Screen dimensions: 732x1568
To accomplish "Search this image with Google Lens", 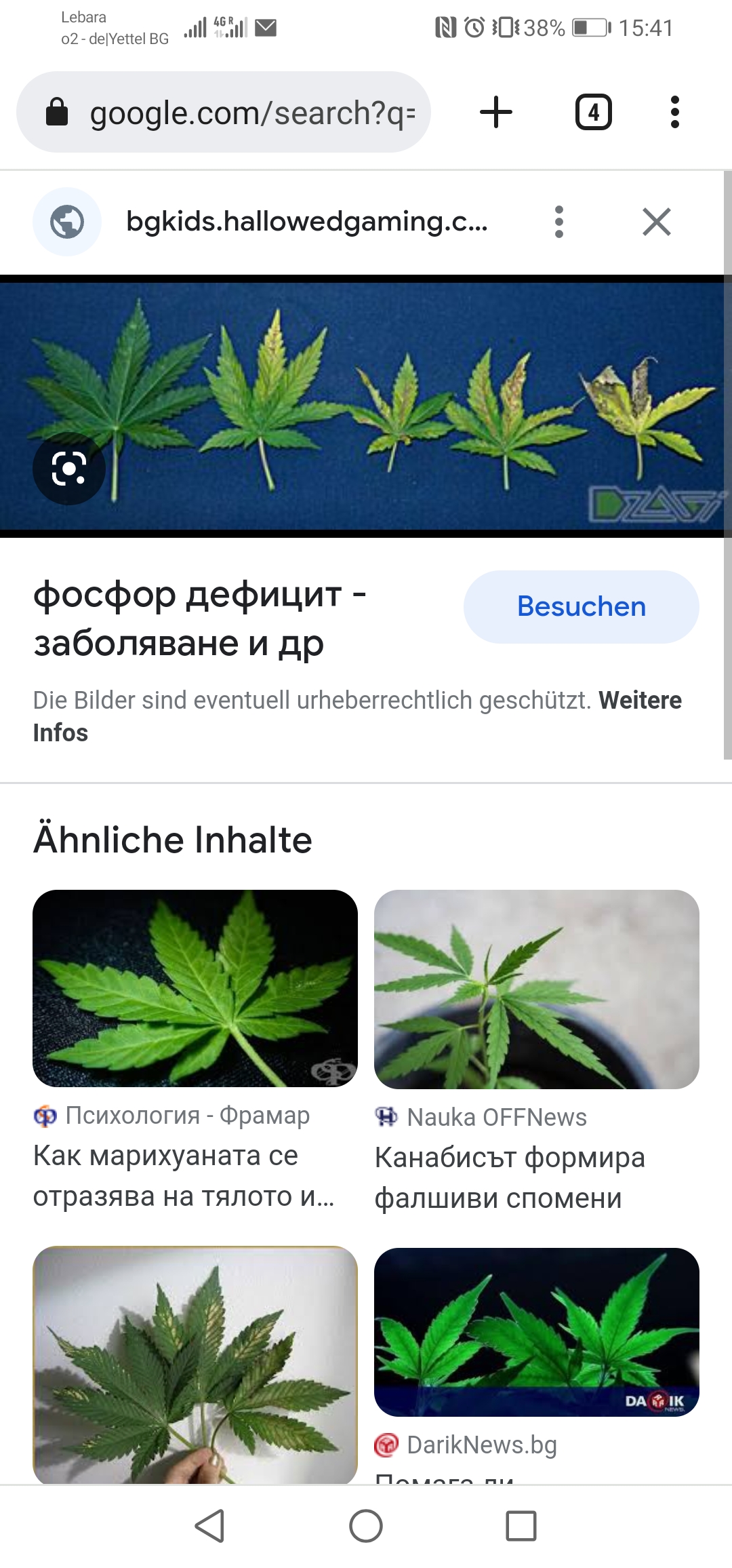I will 69,469.
